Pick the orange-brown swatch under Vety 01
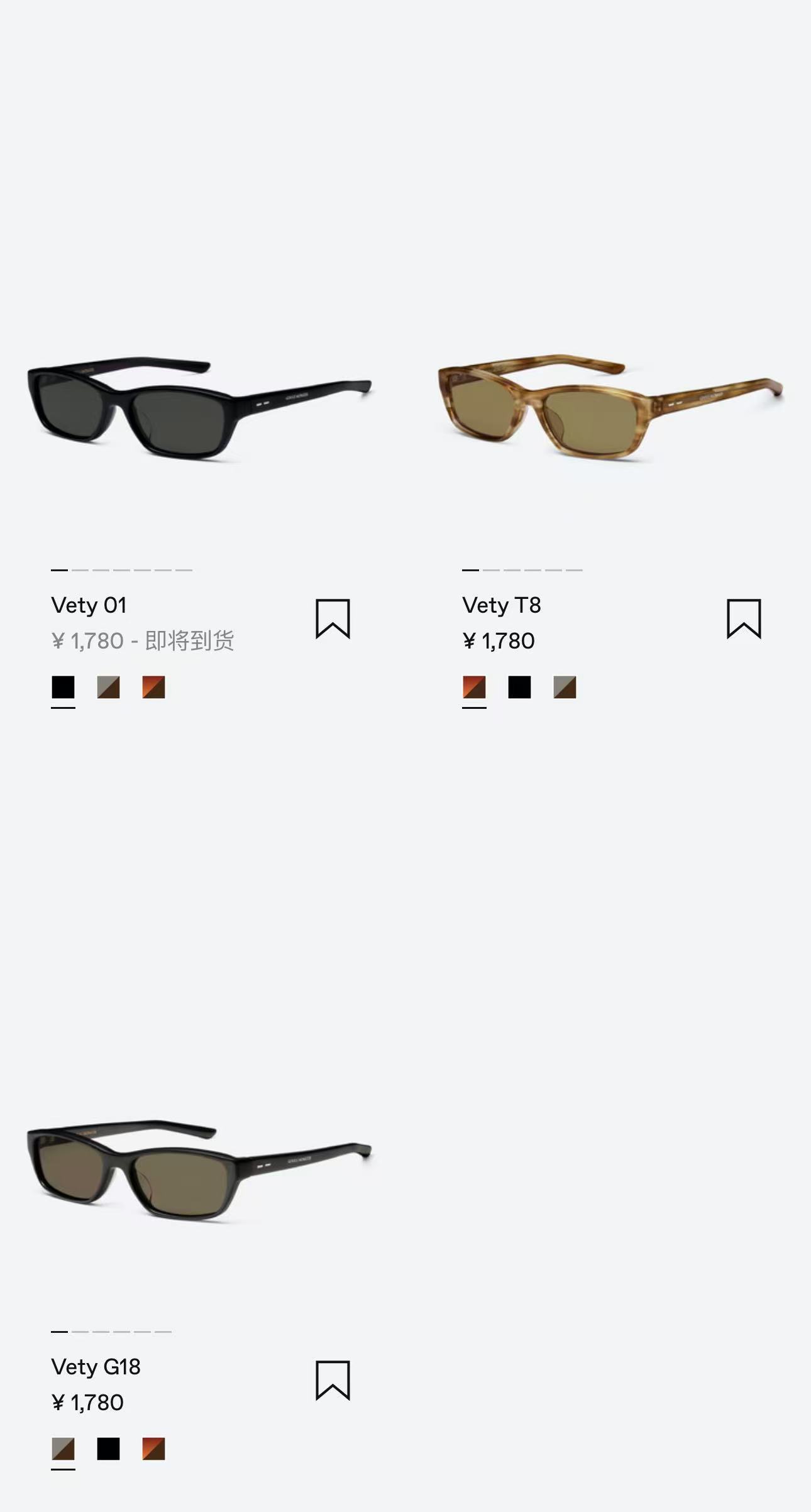The image size is (811, 1512). click(x=153, y=688)
